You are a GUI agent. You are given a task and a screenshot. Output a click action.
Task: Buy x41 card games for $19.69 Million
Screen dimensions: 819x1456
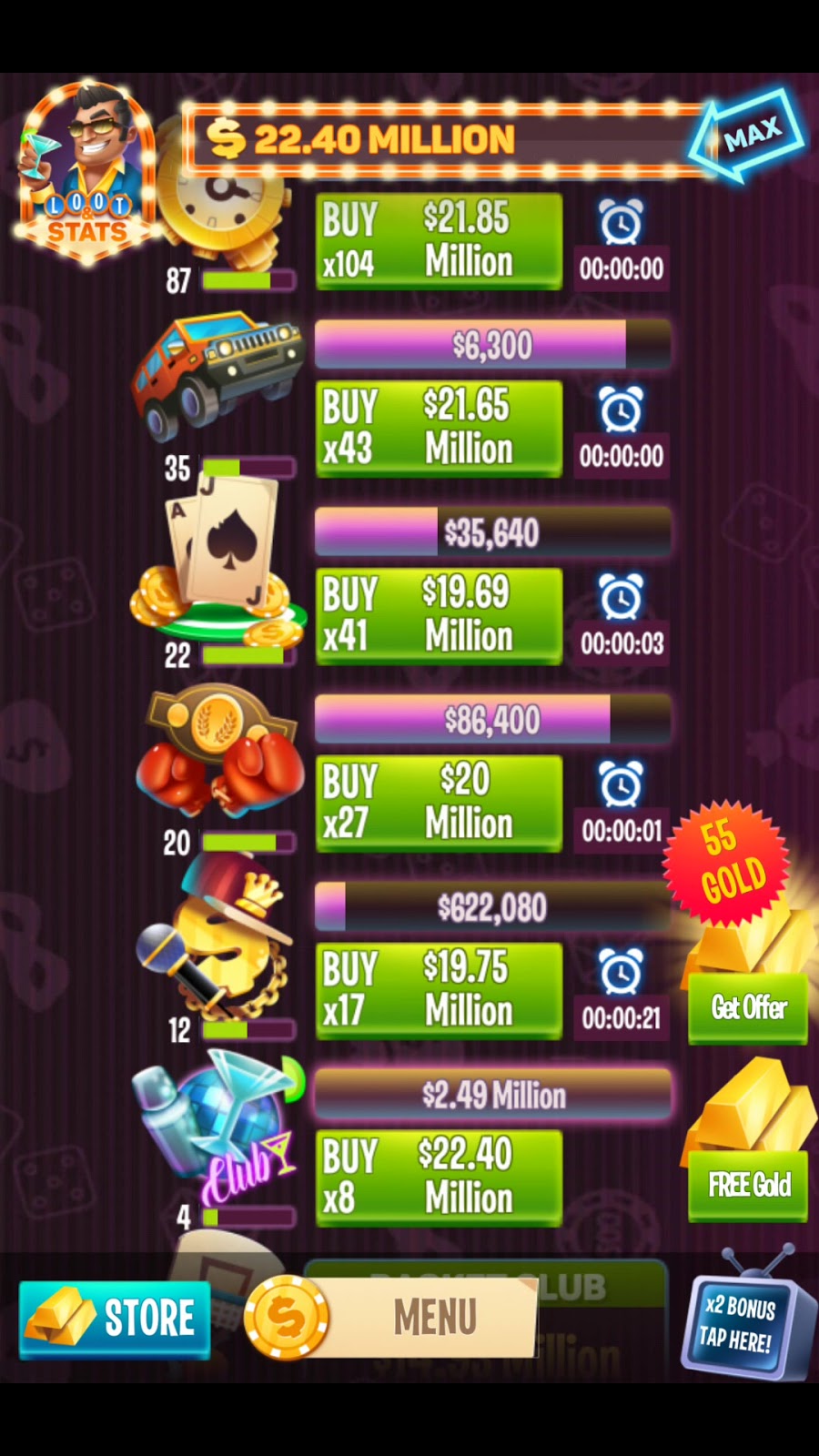tap(439, 616)
